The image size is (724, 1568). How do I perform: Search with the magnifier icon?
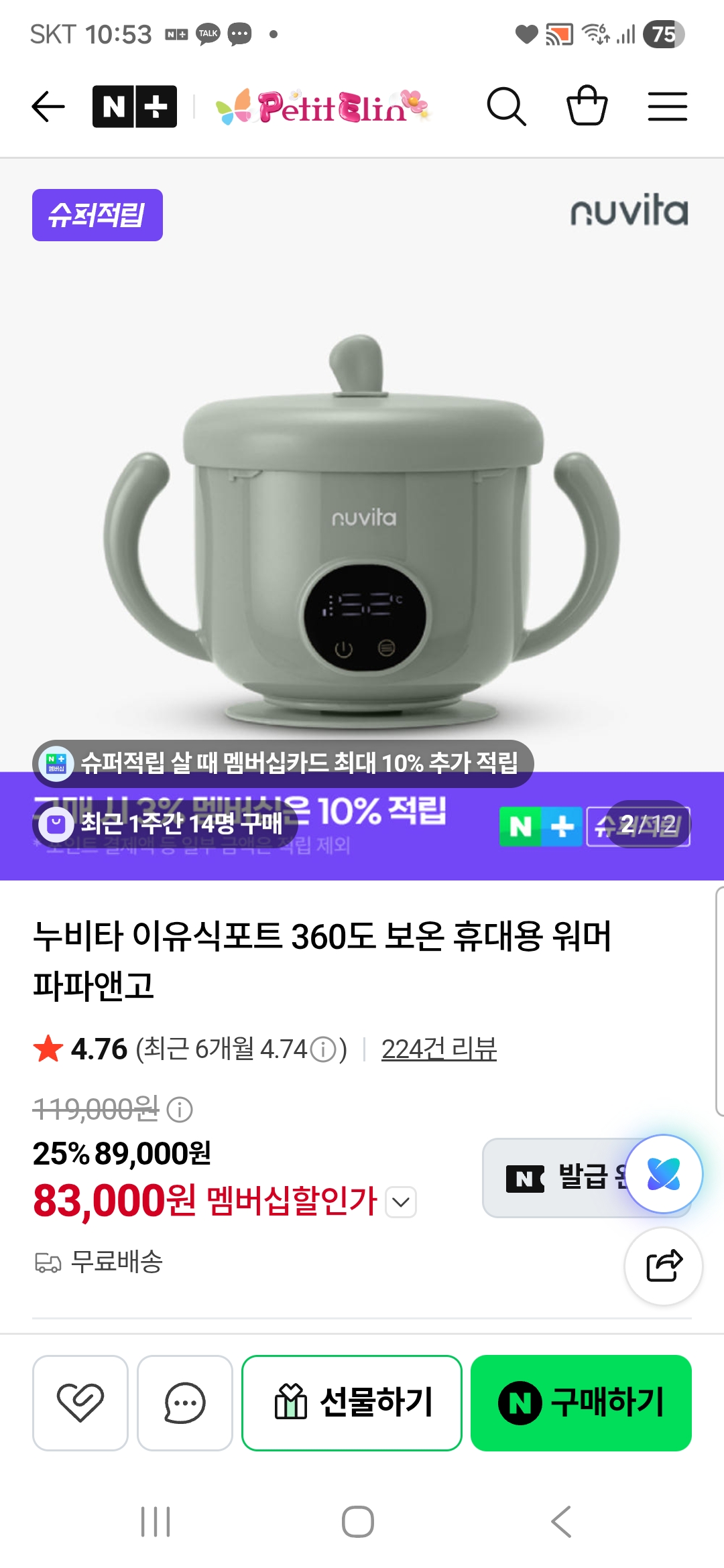tap(506, 107)
